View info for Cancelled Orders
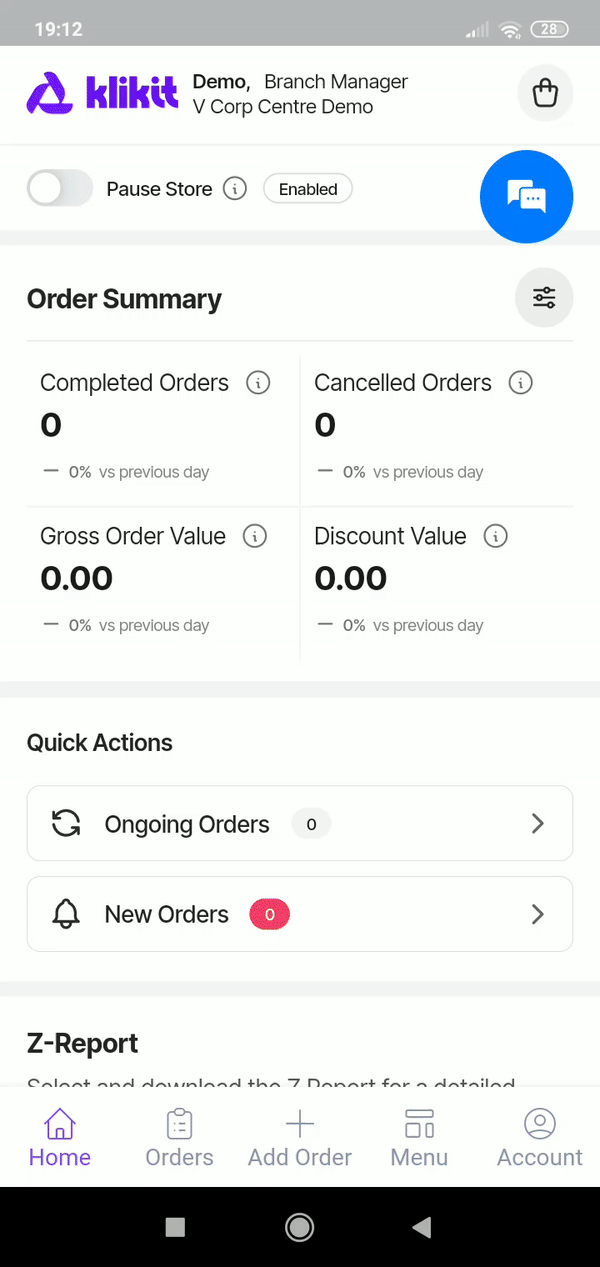Image resolution: width=600 pixels, height=1267 pixels. (520, 383)
